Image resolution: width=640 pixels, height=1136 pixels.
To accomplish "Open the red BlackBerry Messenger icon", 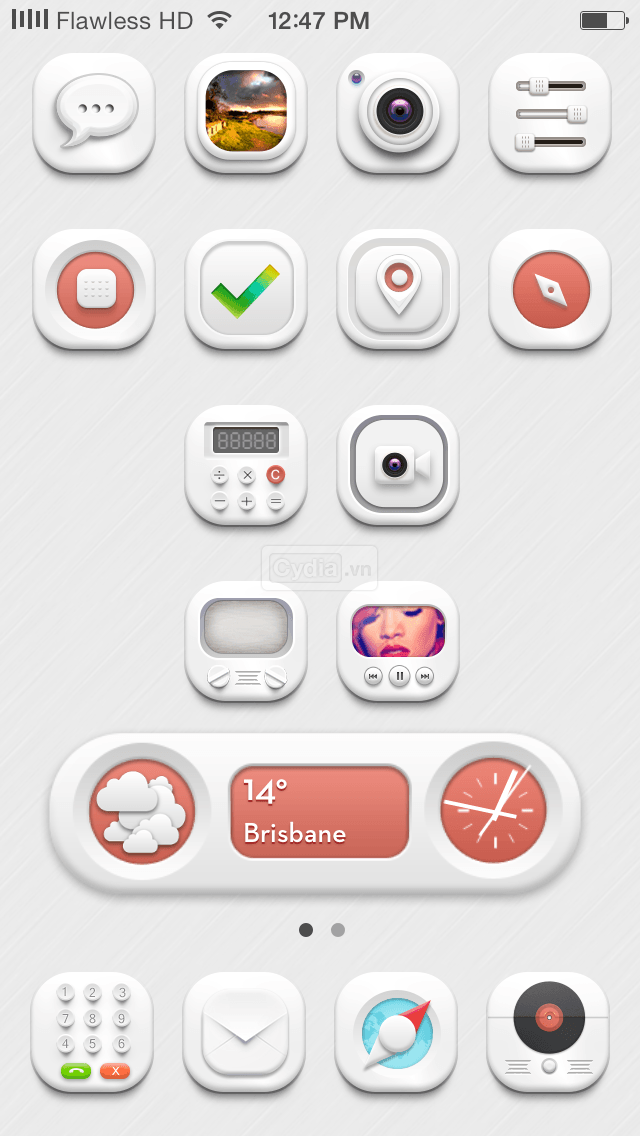I will (94, 290).
